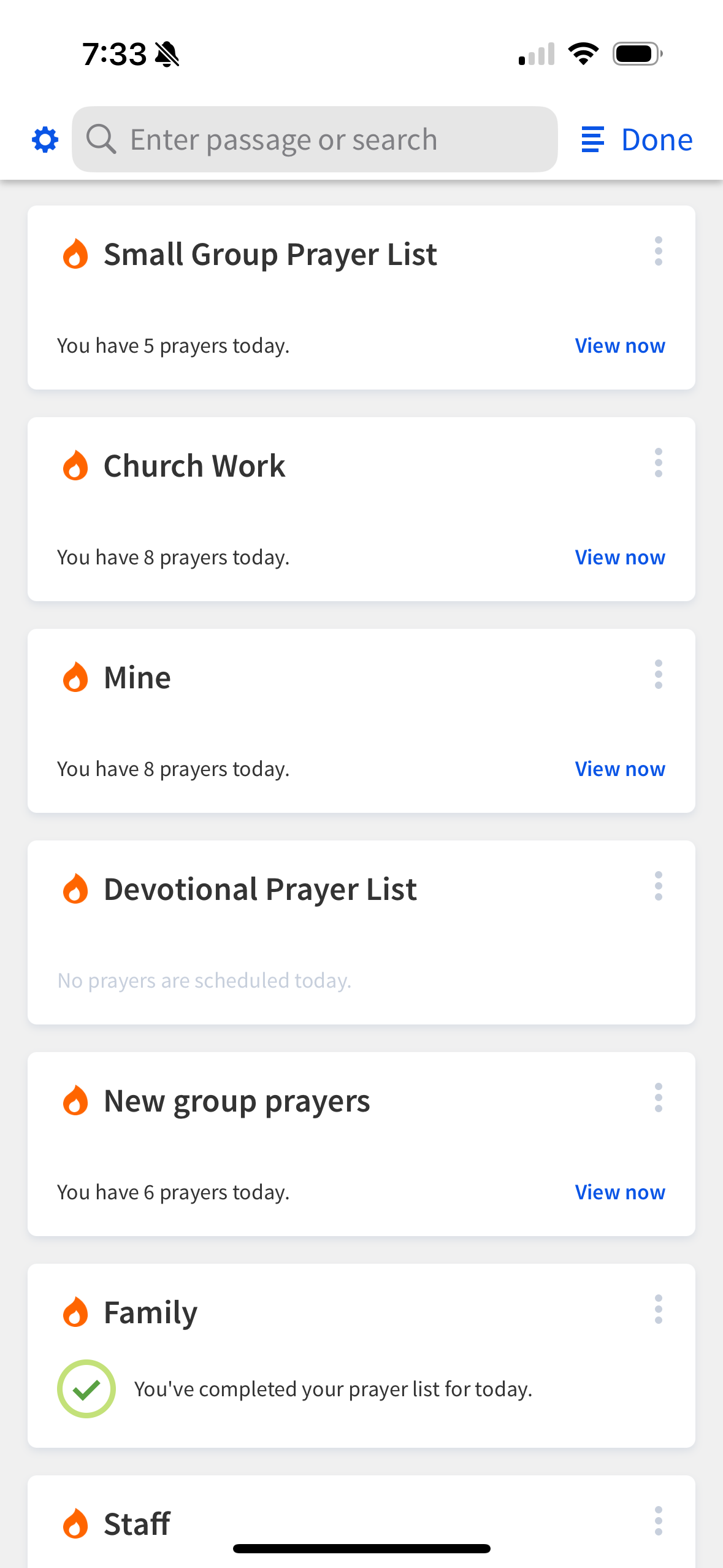Open the Church Work overflow menu
Viewport: 723px width, 1568px height.
[658, 463]
